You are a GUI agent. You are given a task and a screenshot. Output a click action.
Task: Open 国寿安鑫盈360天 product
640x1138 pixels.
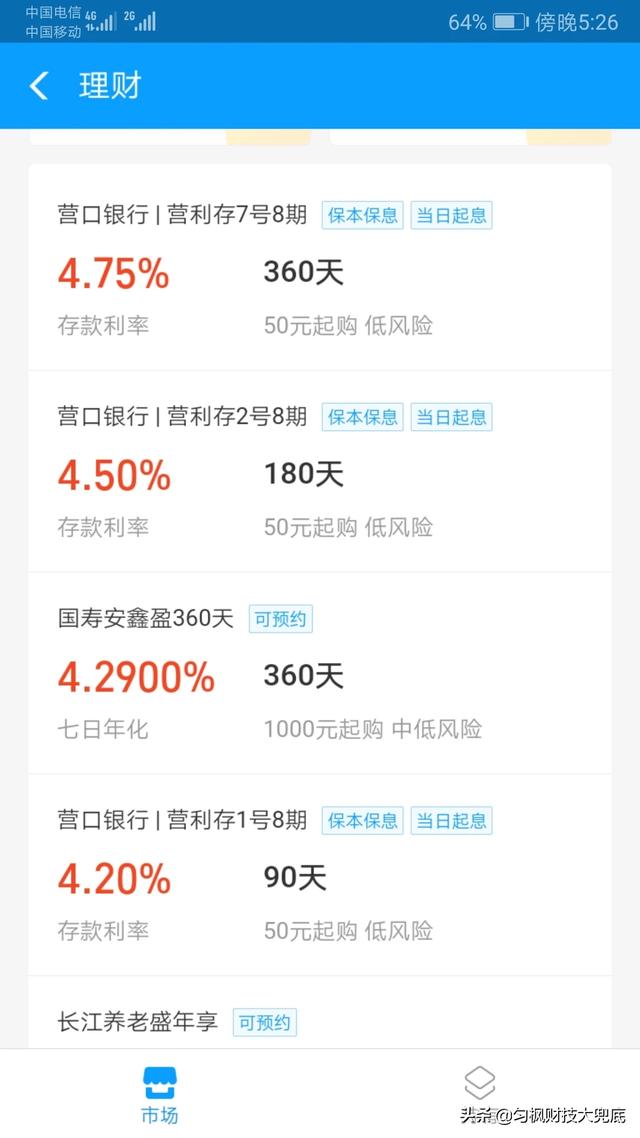pyautogui.click(x=318, y=674)
